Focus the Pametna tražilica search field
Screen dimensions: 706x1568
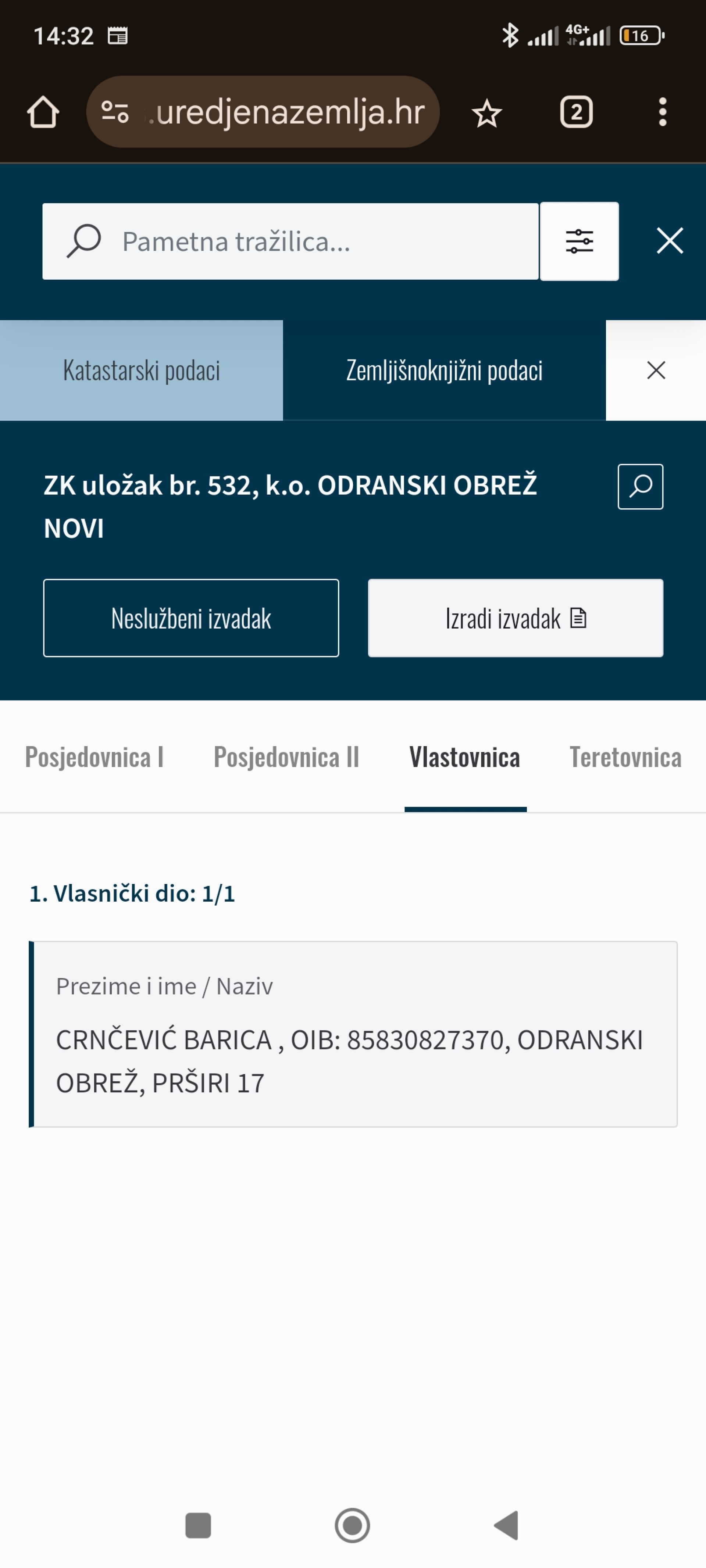(x=290, y=241)
